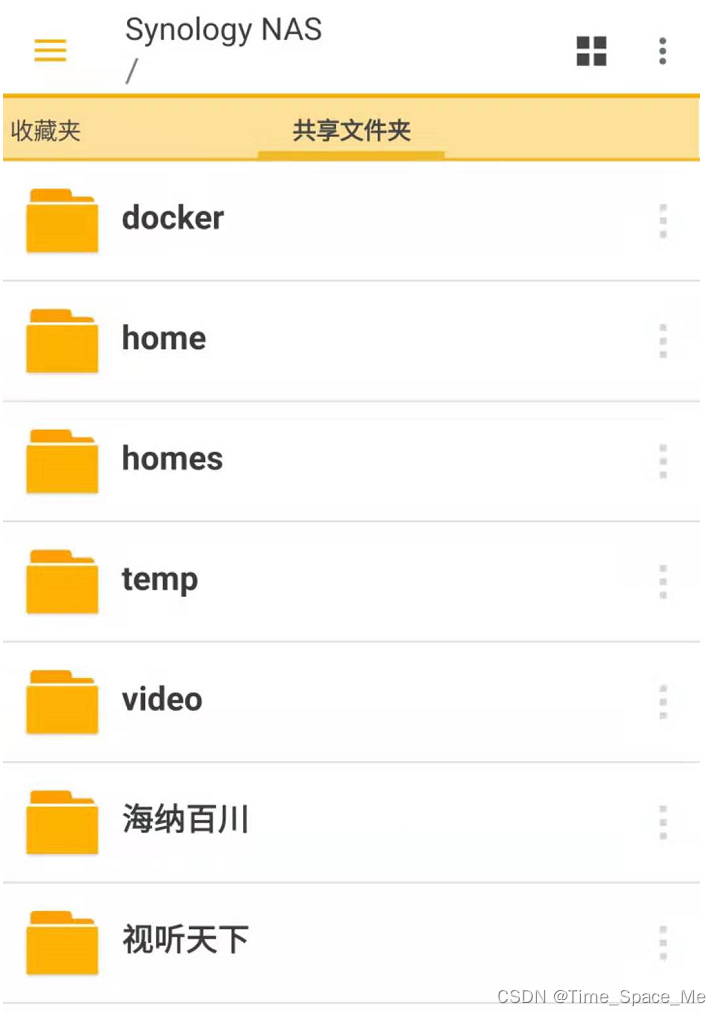The width and height of the screenshot is (721, 1016).
Task: Open context menu for homes folder
Action: [x=663, y=460]
